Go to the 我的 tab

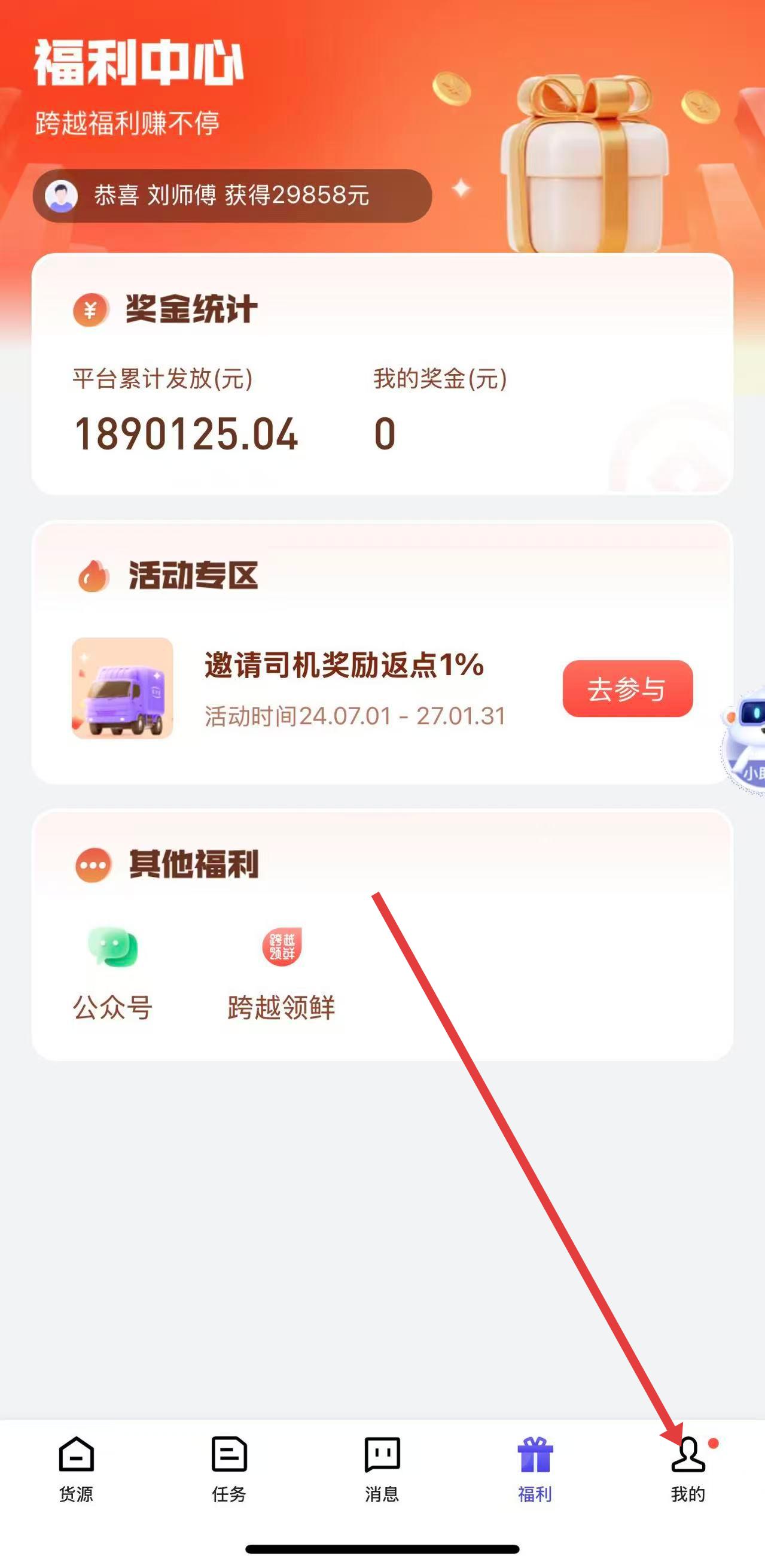click(x=688, y=1468)
